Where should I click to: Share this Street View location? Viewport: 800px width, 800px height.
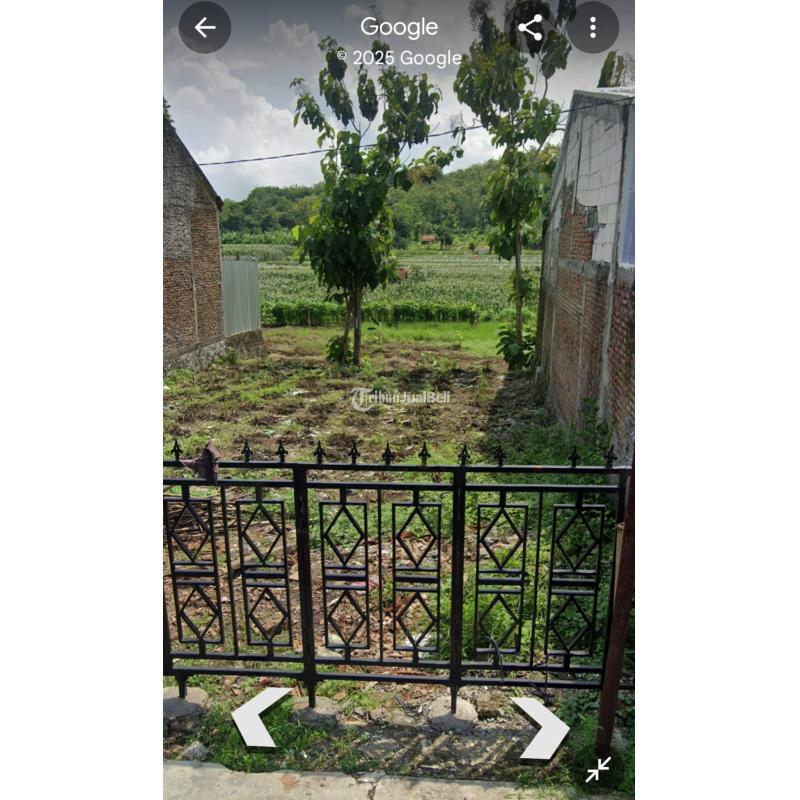[x=530, y=28]
